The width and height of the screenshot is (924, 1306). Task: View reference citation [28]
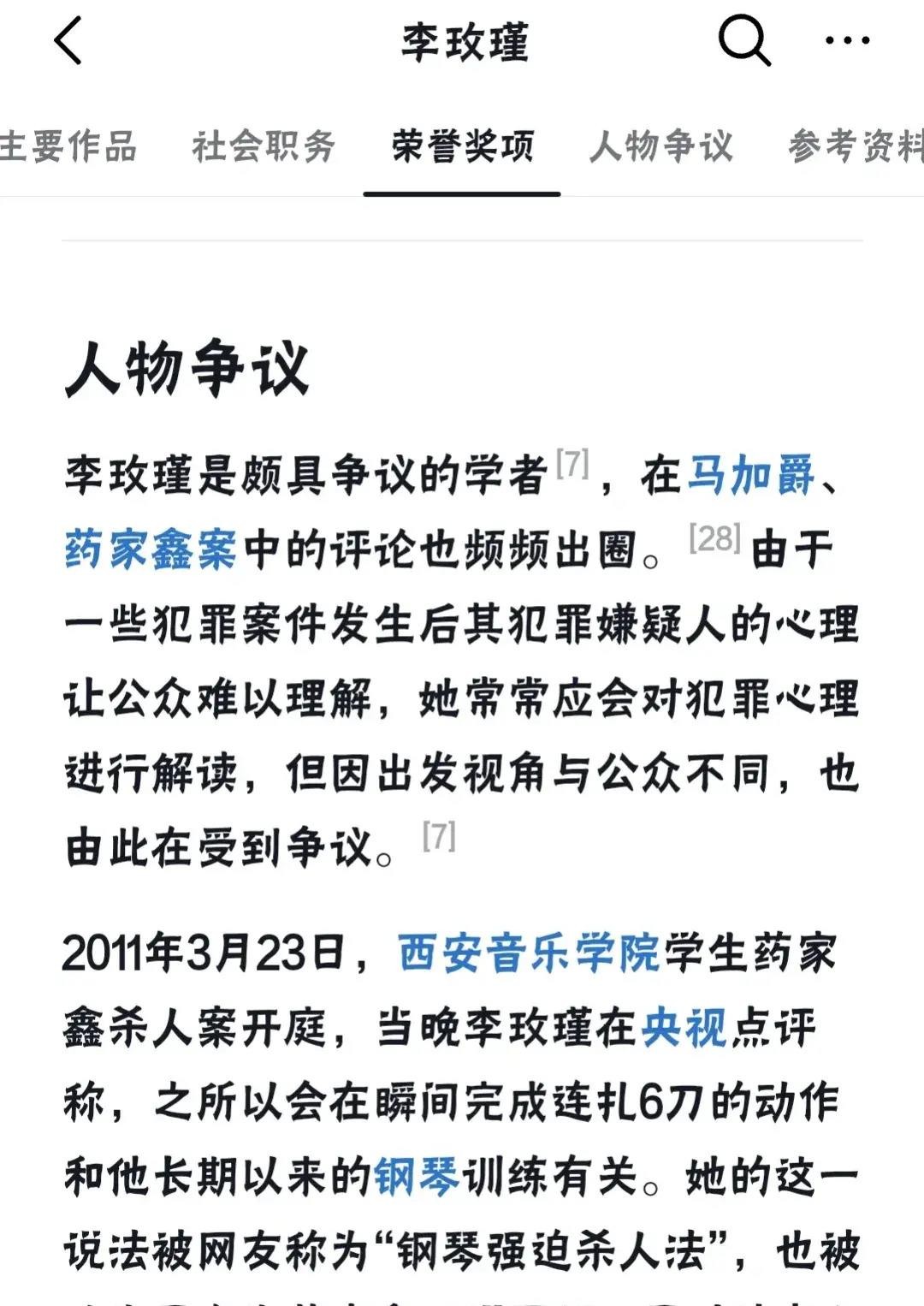[714, 538]
